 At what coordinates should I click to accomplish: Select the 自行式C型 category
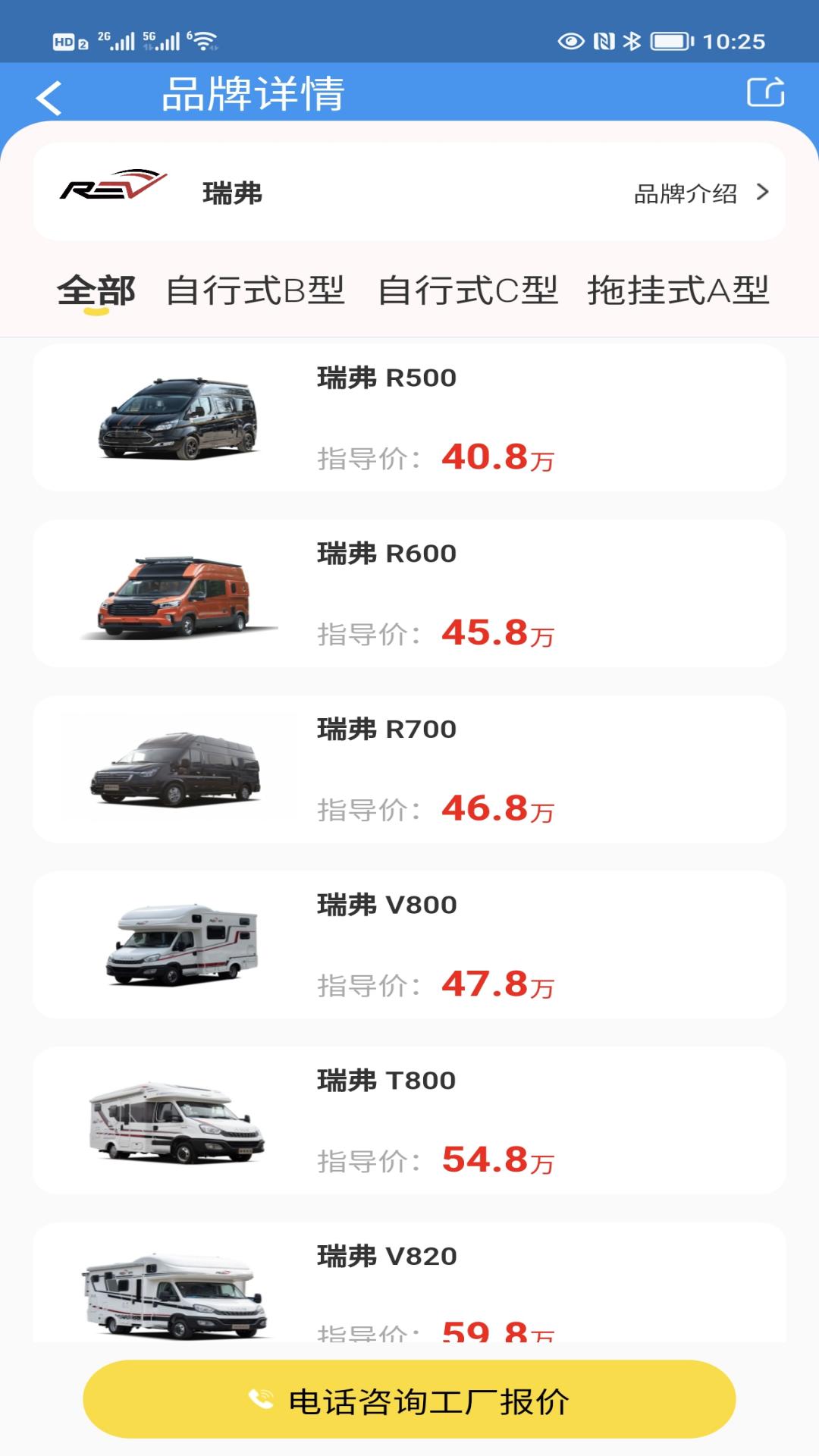[468, 290]
